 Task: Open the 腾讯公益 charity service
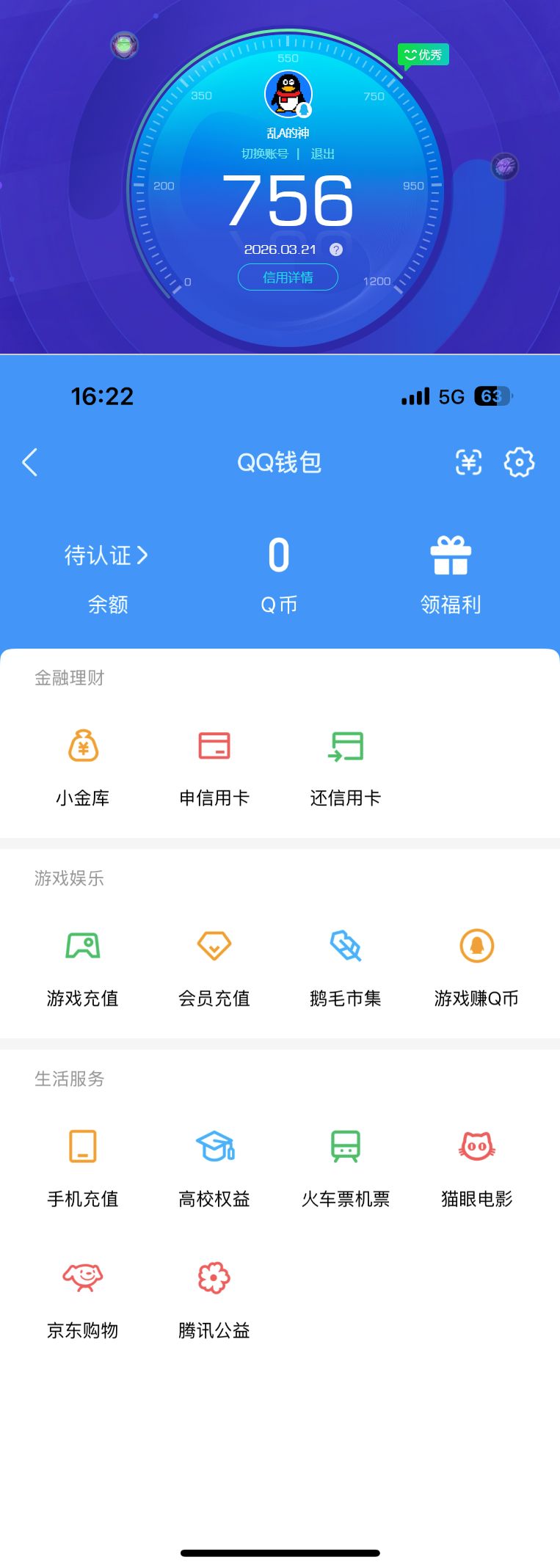click(214, 1297)
